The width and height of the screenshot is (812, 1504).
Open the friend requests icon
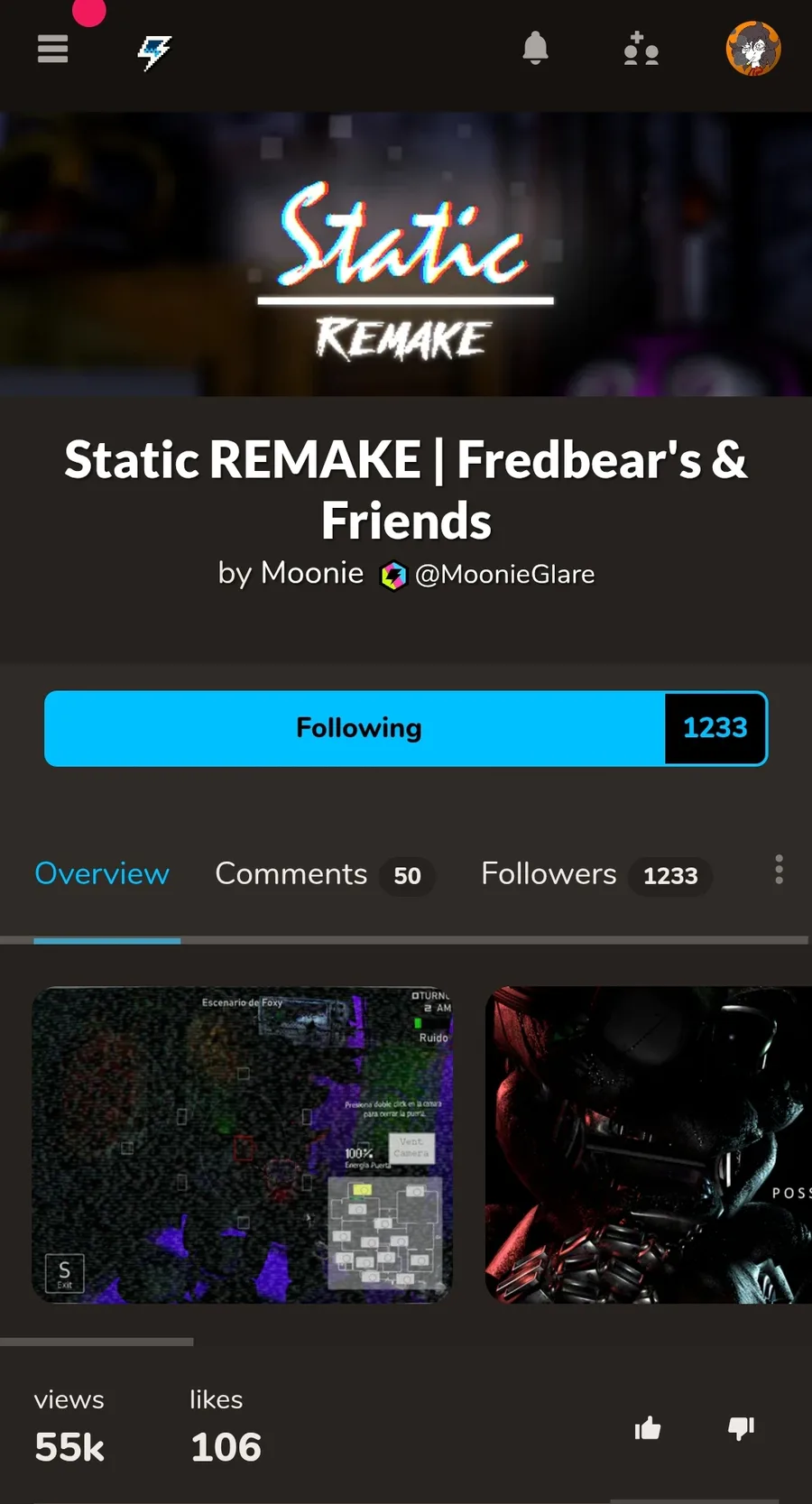coord(641,50)
